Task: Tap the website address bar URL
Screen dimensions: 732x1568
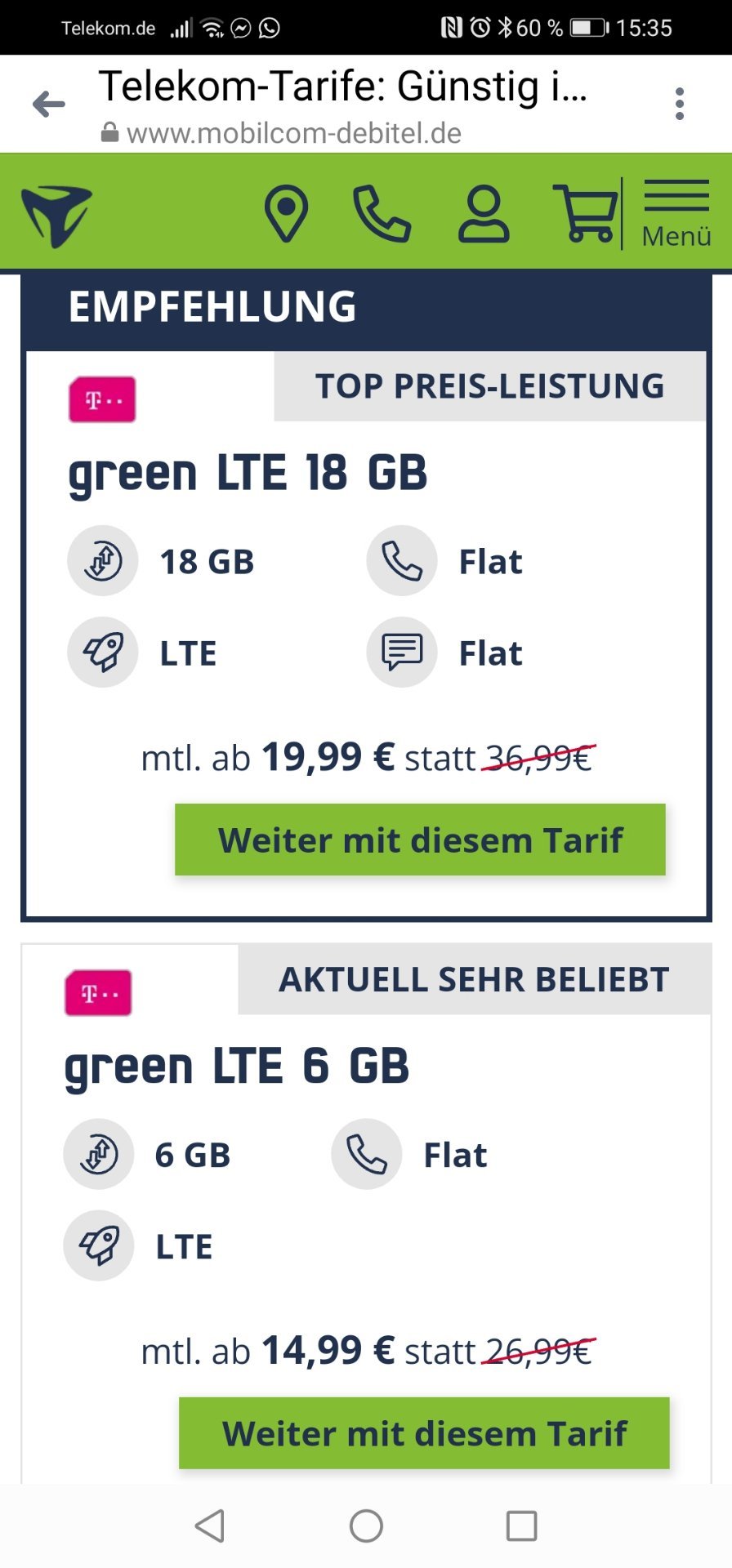Action: point(294,133)
